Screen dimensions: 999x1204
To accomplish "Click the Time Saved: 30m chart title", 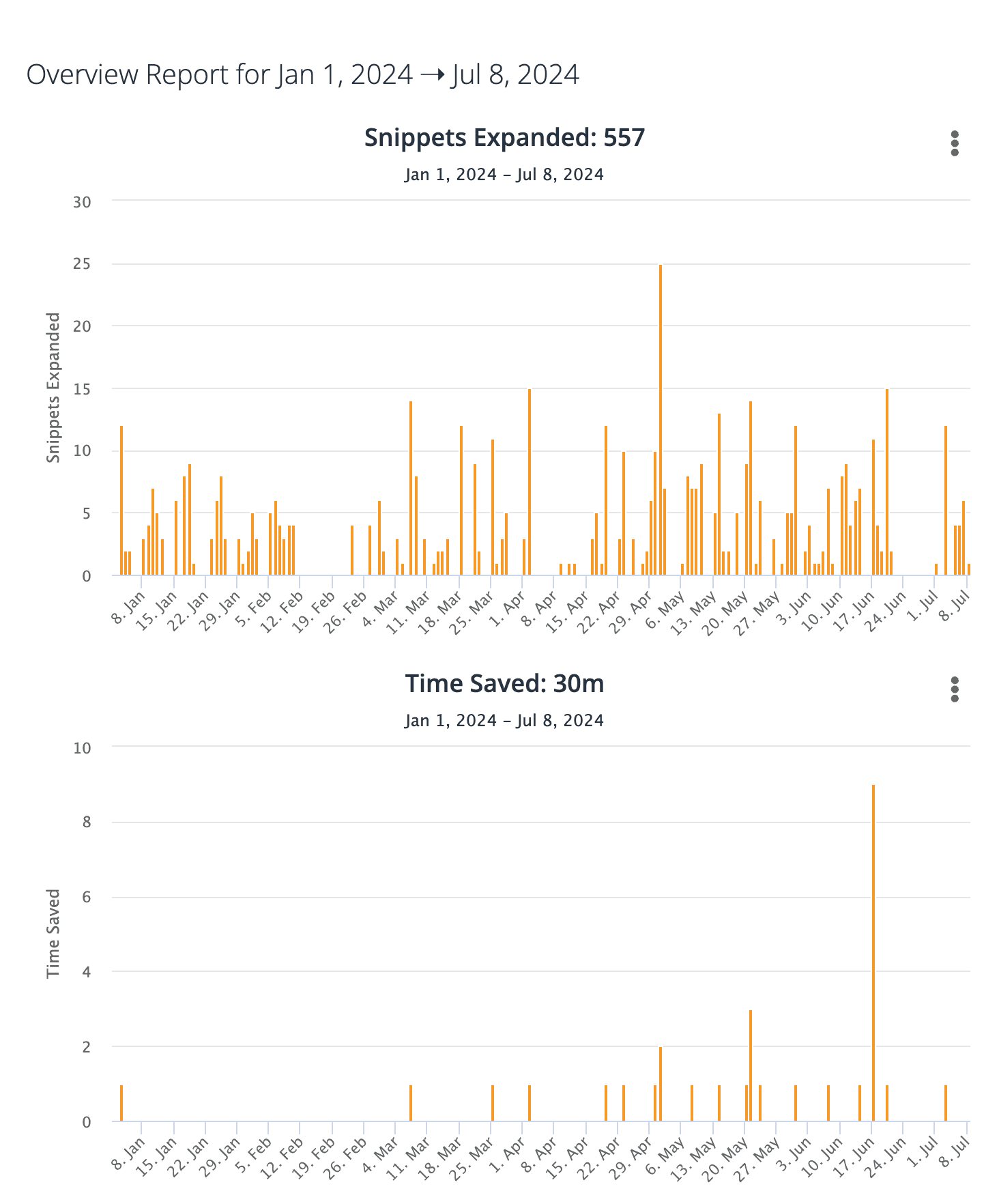I will coord(503,683).
